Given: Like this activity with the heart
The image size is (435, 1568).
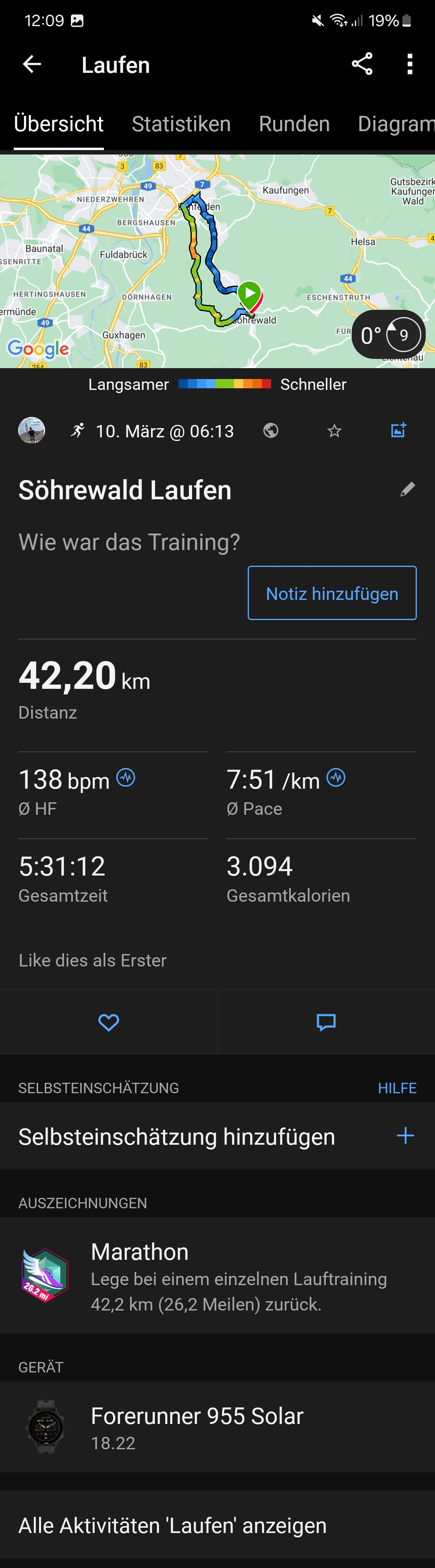Looking at the screenshot, I should pos(108,1023).
